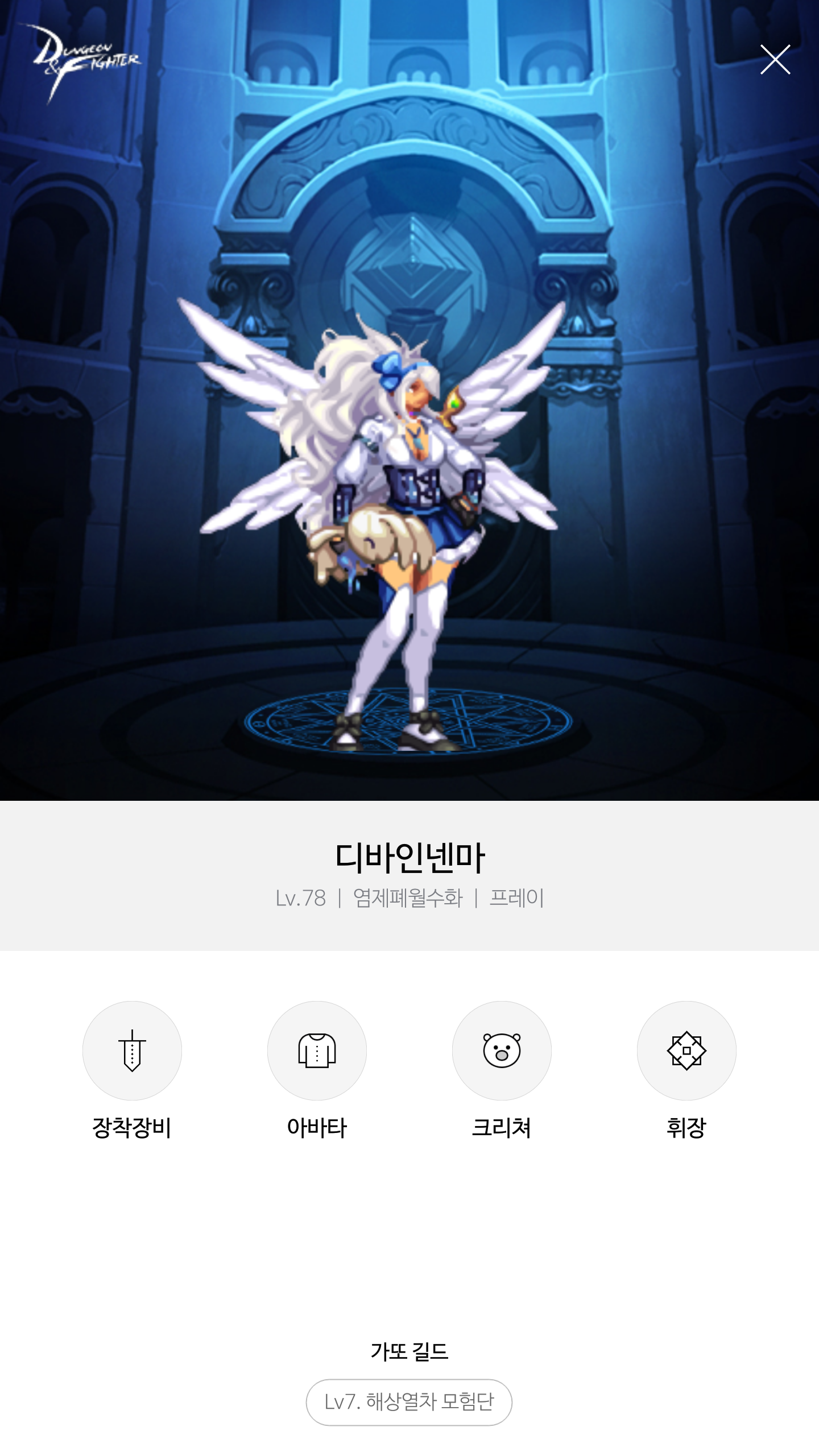
Task: View the 크리쳐 creature info
Action: click(x=502, y=1050)
